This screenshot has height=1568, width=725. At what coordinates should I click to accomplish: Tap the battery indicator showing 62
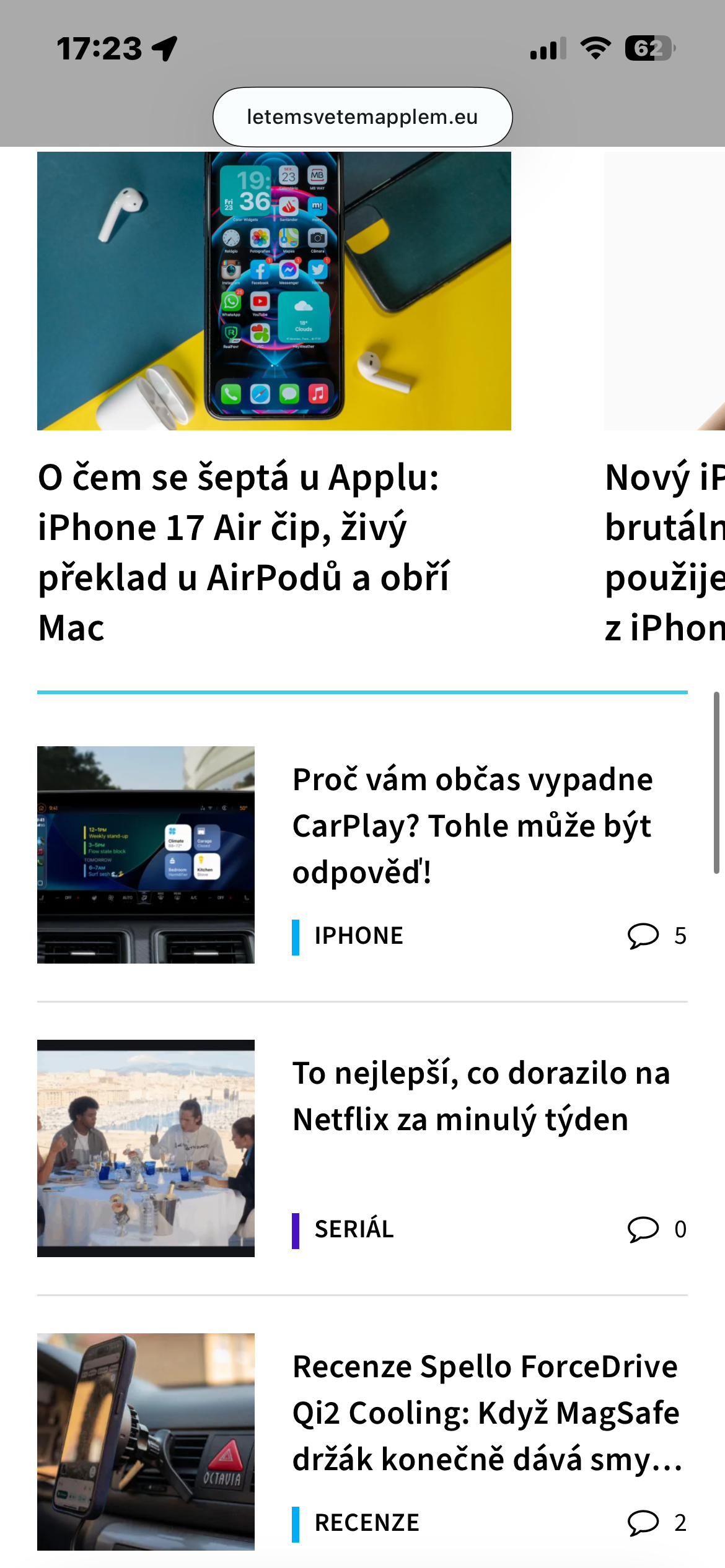pos(649,48)
